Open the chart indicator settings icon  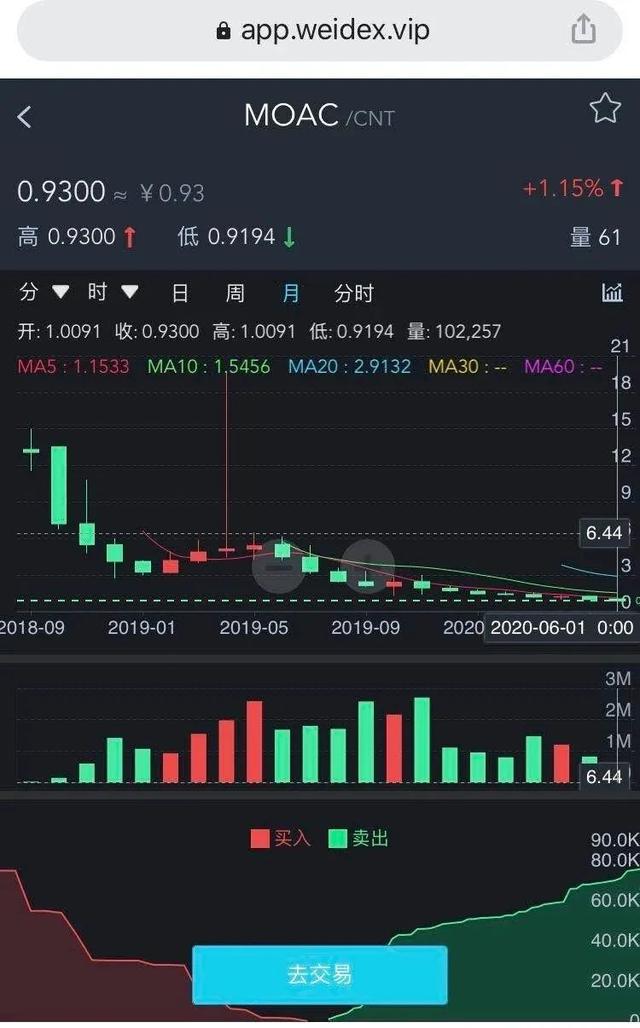click(x=612, y=292)
